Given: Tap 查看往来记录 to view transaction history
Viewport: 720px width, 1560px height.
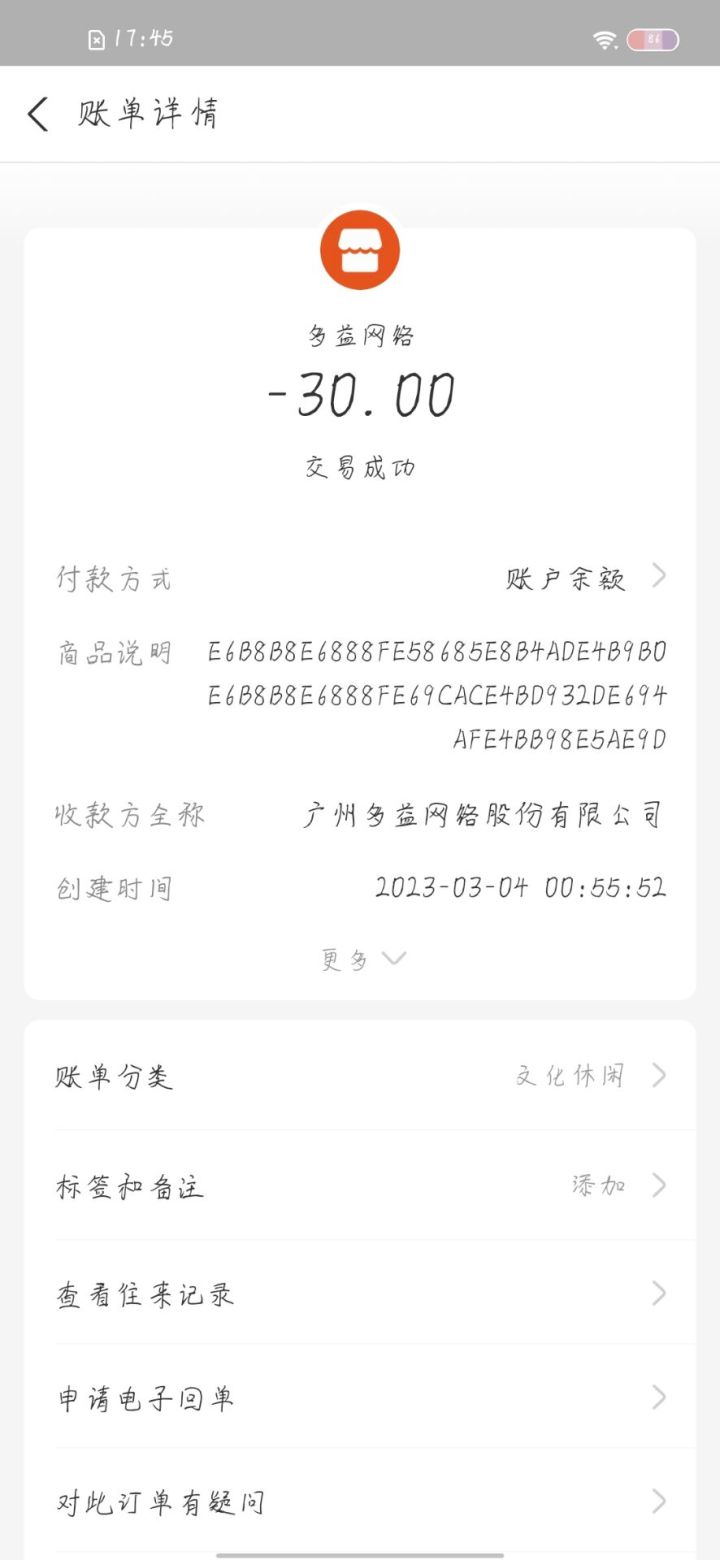Looking at the screenshot, I should coord(145,1292).
